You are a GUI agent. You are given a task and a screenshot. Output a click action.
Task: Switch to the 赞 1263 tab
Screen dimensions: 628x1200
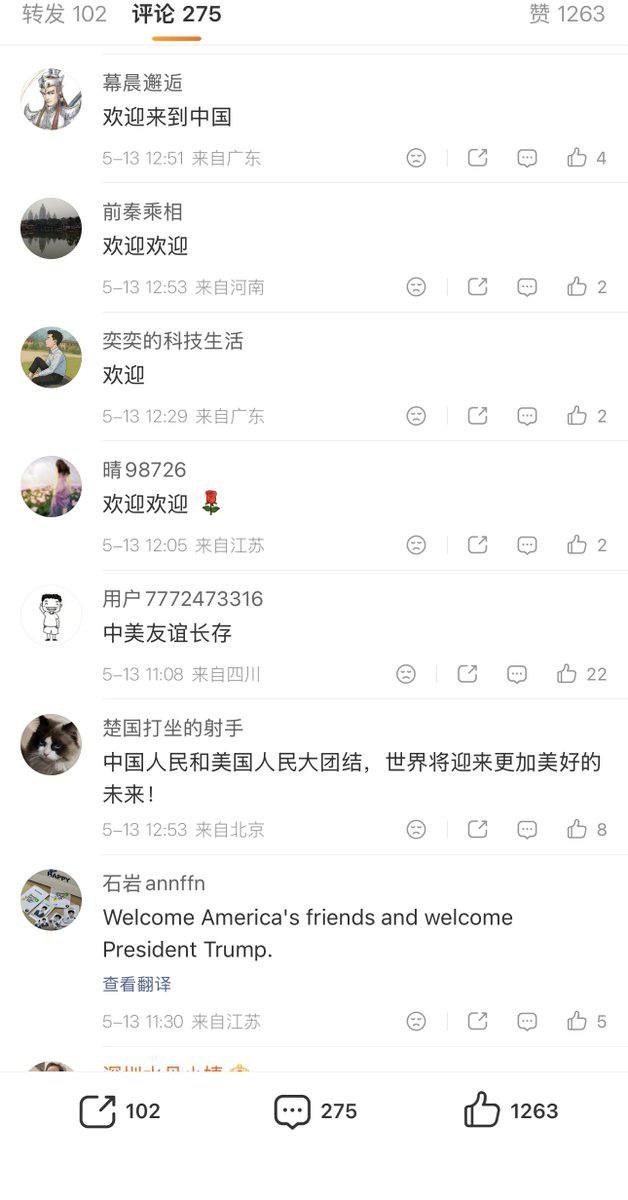pyautogui.click(x=567, y=14)
